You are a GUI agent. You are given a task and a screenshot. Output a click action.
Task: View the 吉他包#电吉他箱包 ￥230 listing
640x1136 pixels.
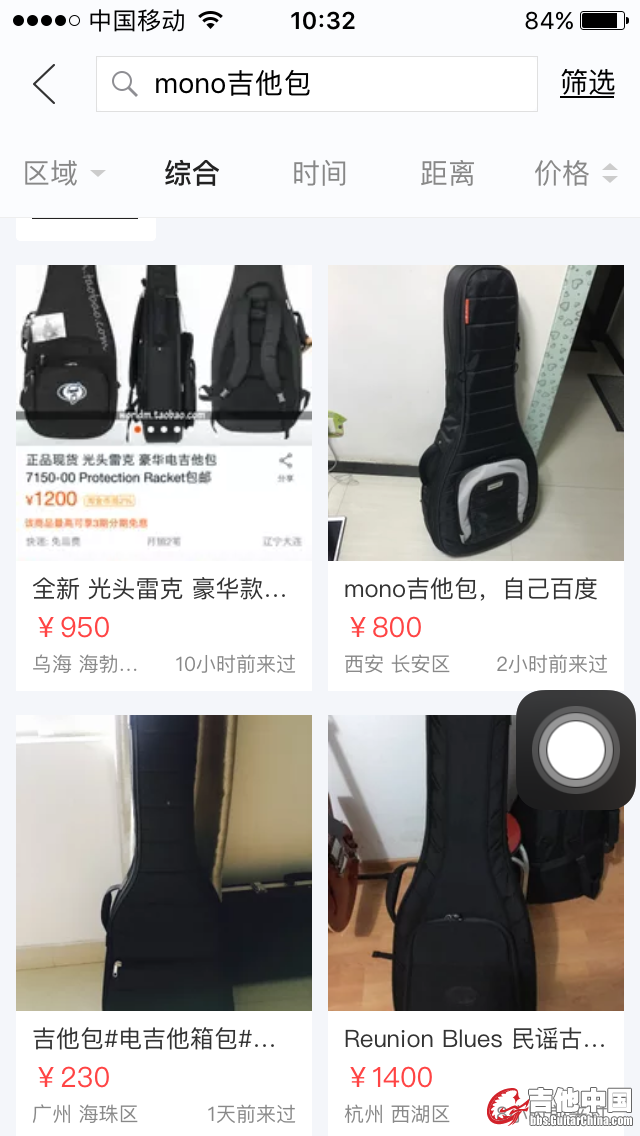point(164,900)
